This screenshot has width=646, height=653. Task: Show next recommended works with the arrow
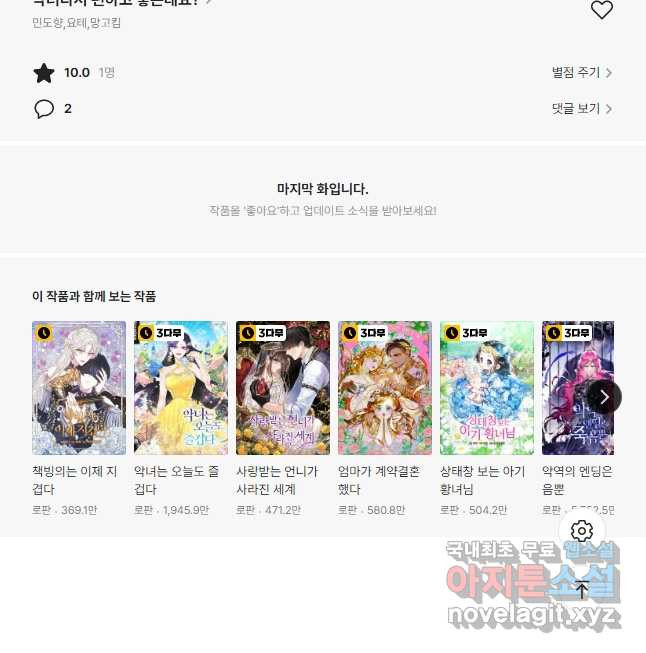604,397
